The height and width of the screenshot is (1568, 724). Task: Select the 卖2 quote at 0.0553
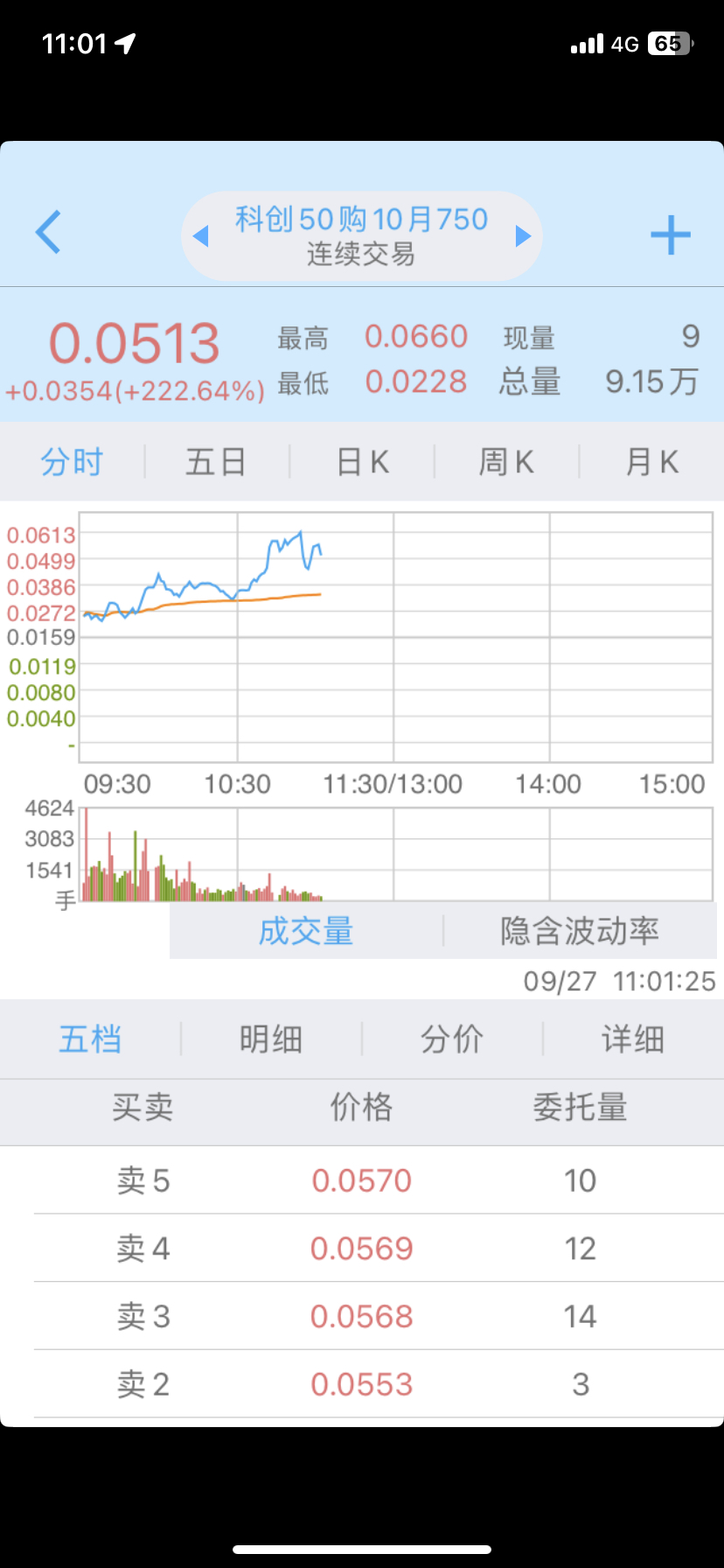pos(362,1384)
